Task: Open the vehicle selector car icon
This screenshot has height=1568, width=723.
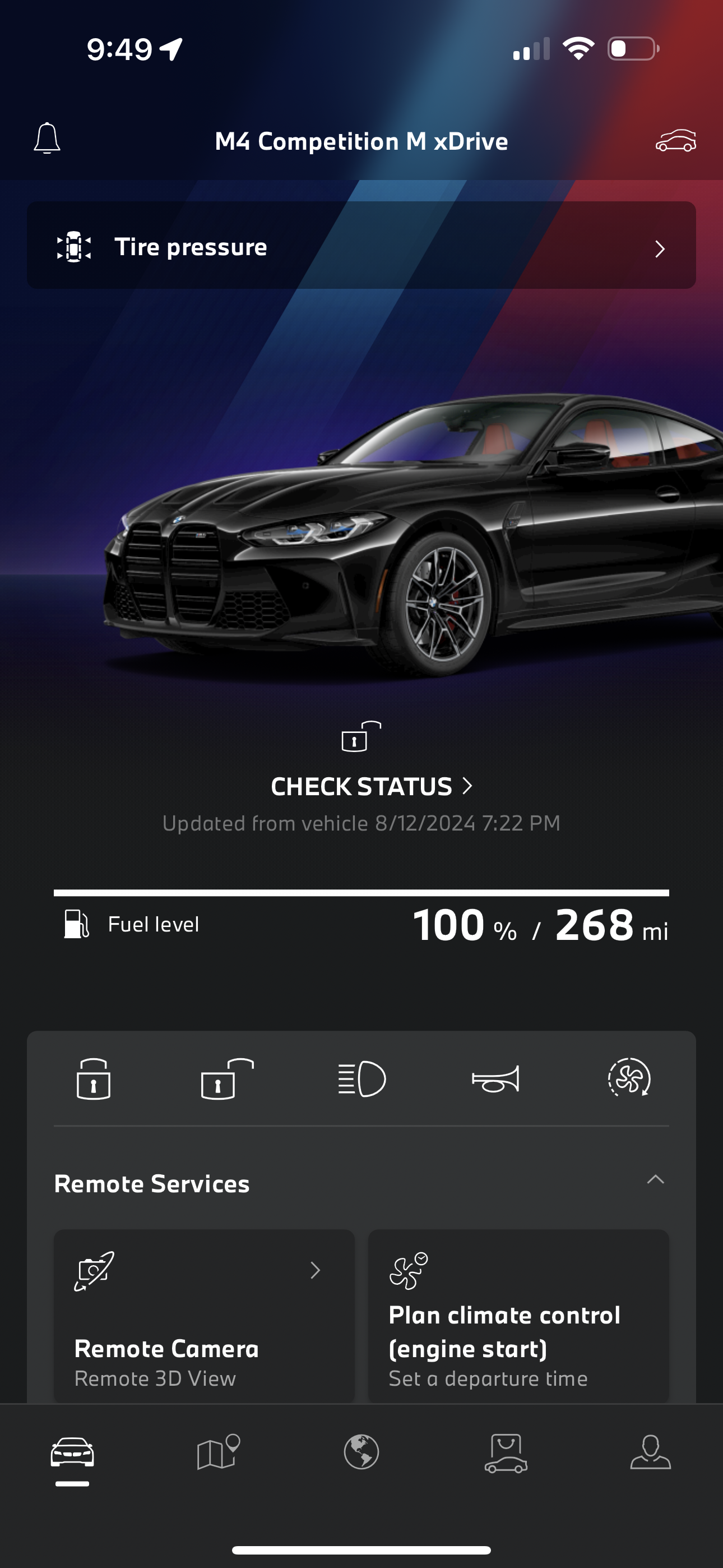Action: (675, 141)
